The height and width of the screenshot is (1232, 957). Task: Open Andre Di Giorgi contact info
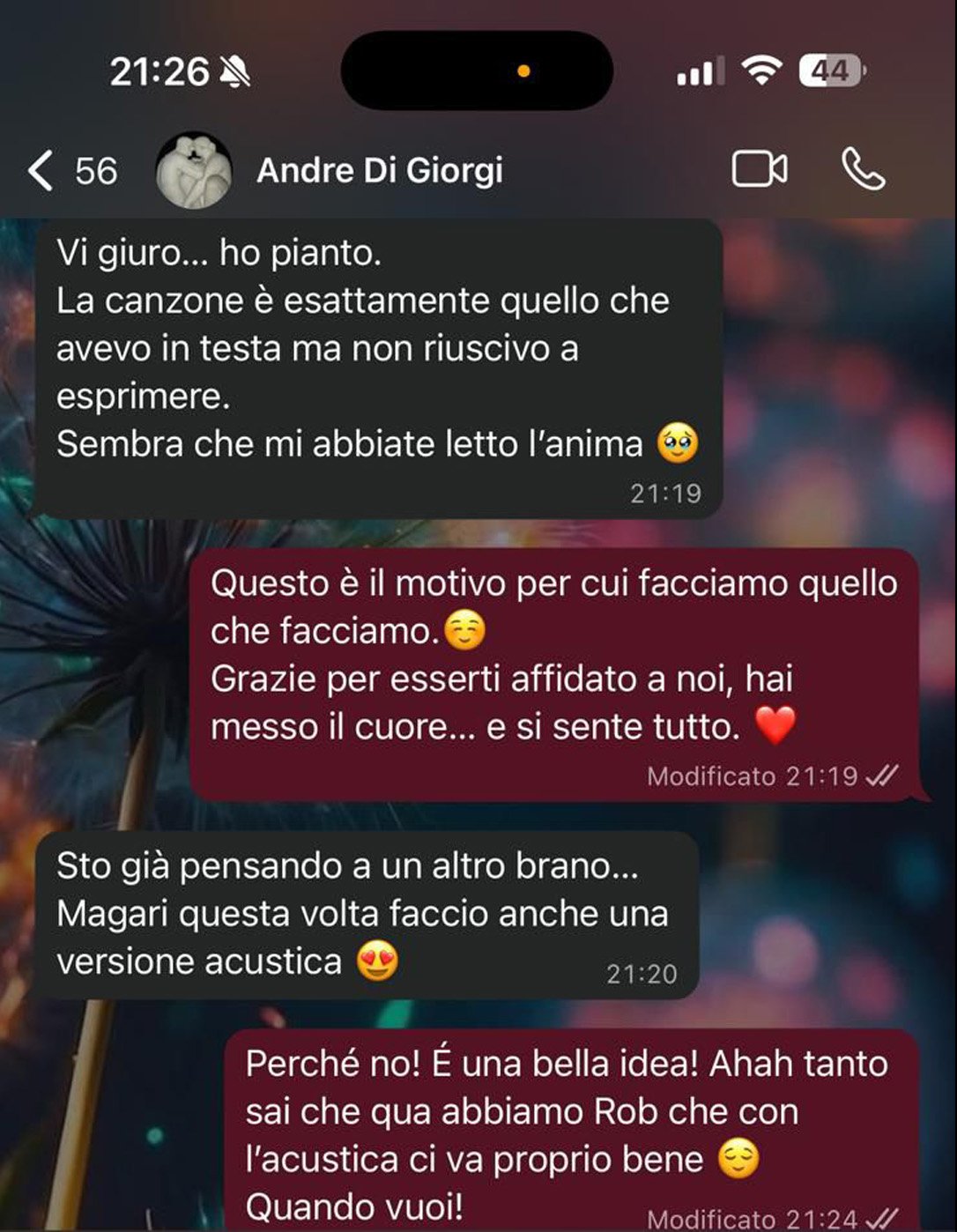(x=380, y=170)
